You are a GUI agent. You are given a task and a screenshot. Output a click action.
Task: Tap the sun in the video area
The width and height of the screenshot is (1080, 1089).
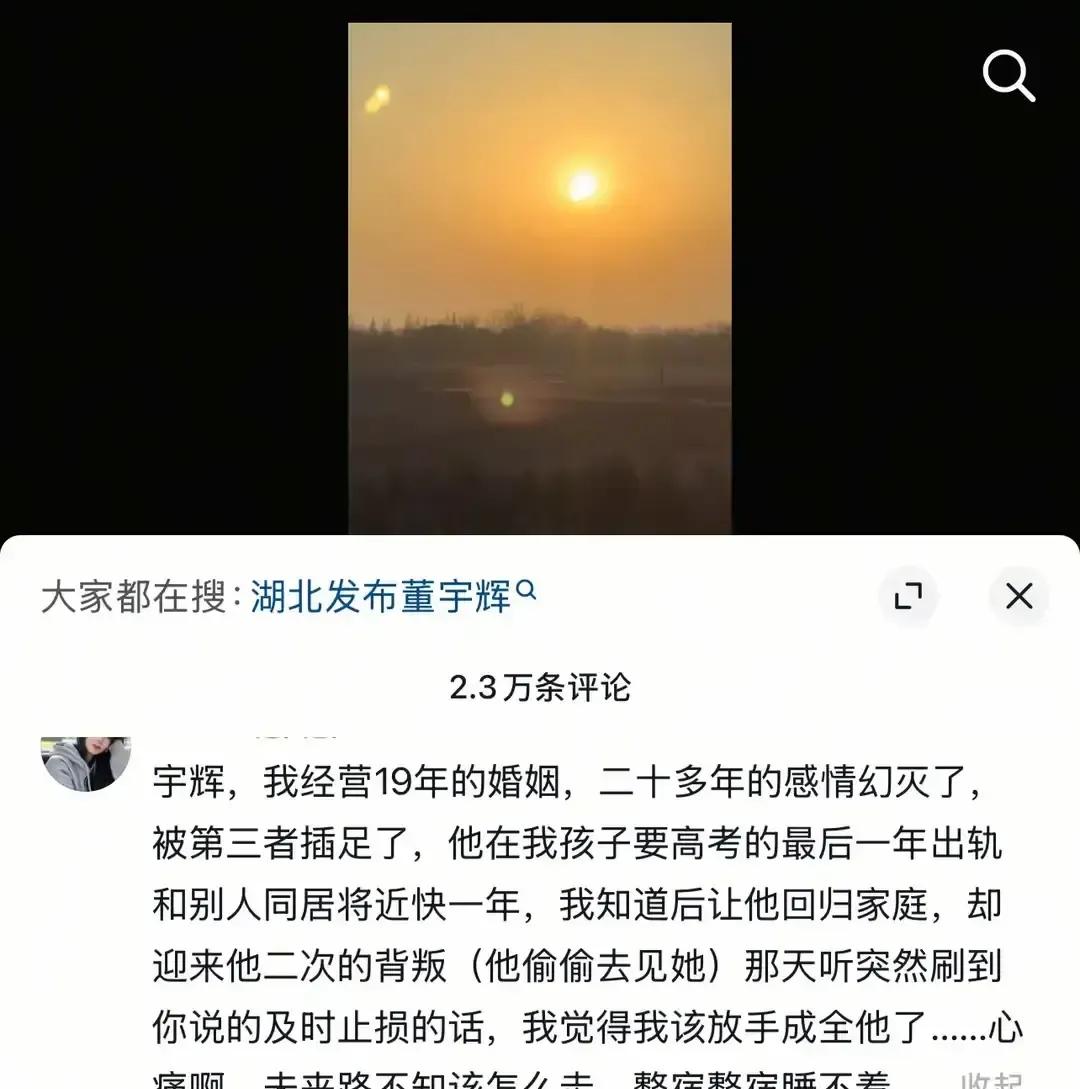click(x=582, y=185)
